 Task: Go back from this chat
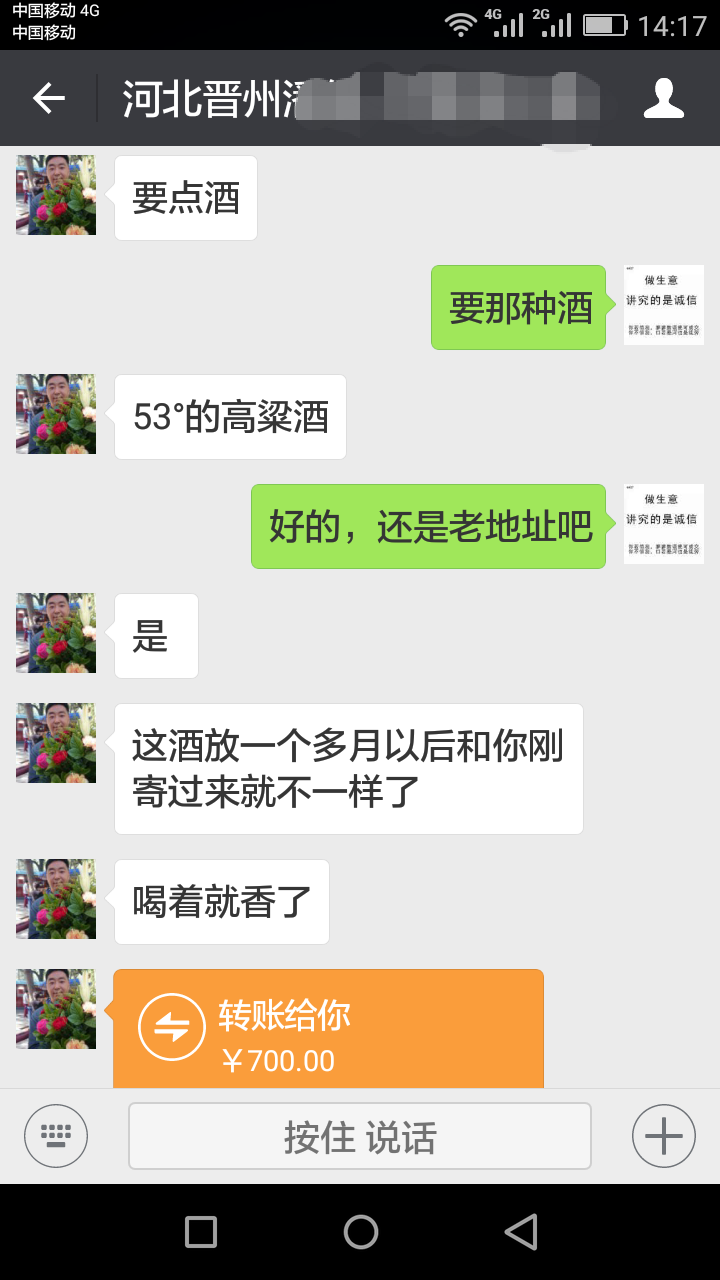click(48, 98)
